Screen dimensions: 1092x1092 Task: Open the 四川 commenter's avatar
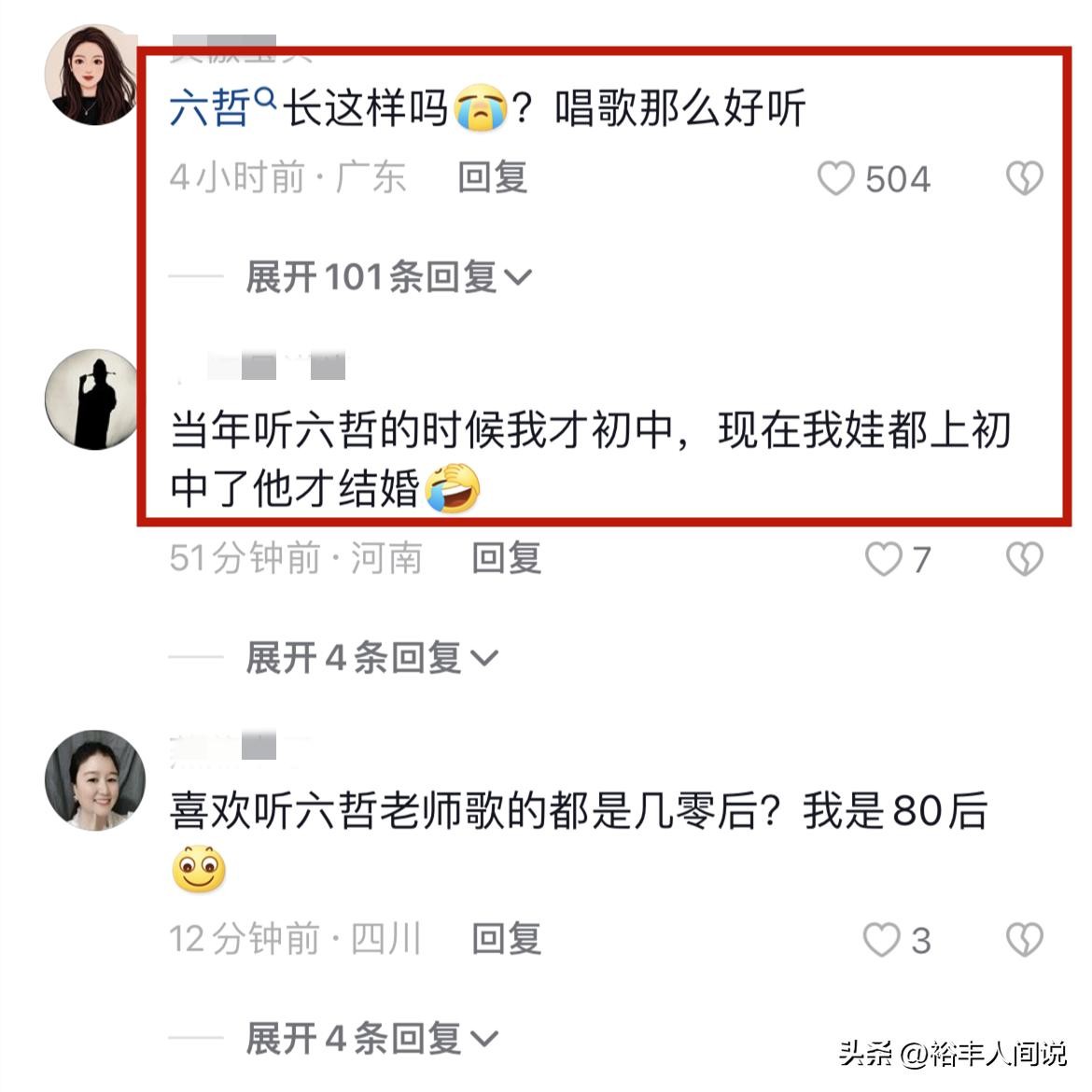[x=94, y=779]
